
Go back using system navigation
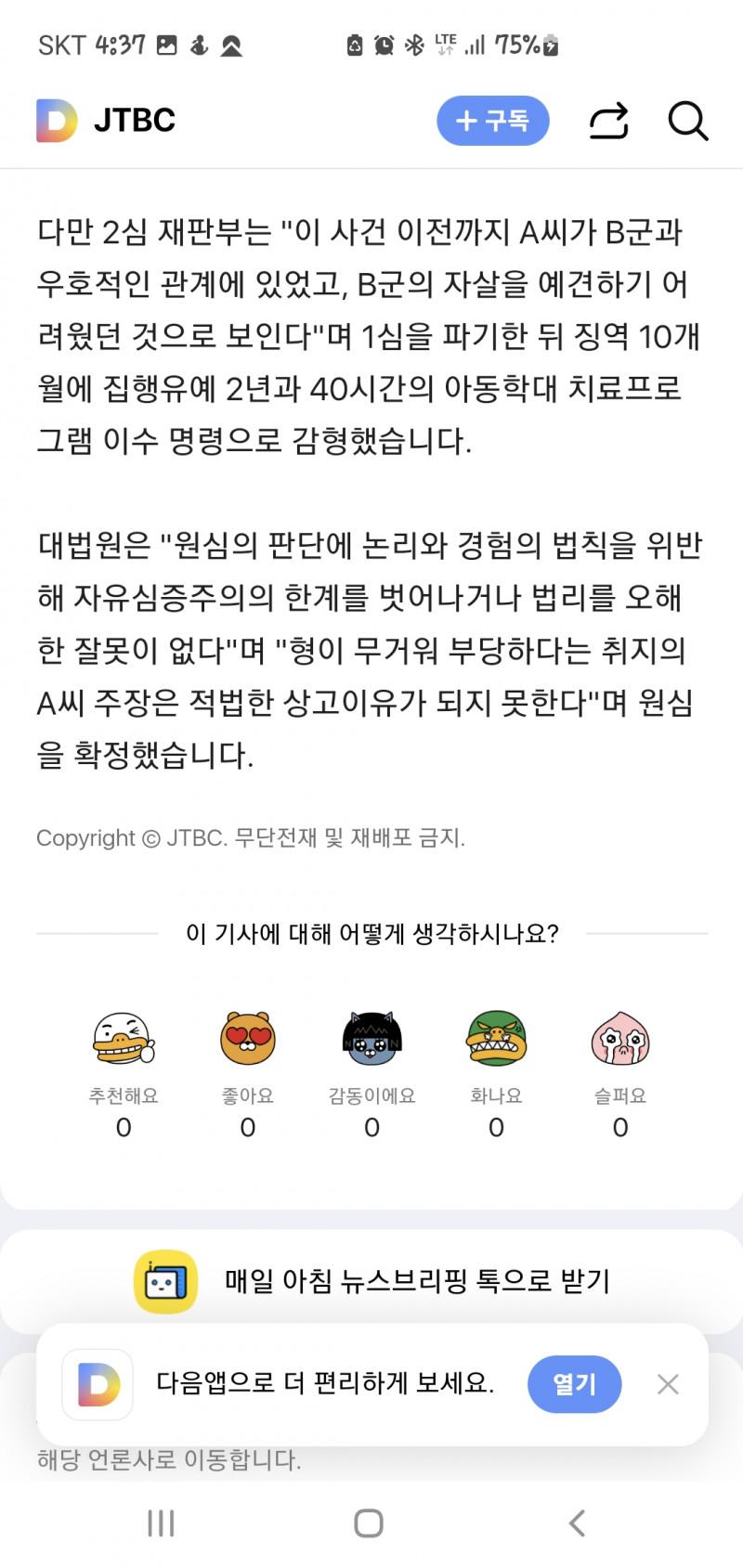(x=577, y=1523)
